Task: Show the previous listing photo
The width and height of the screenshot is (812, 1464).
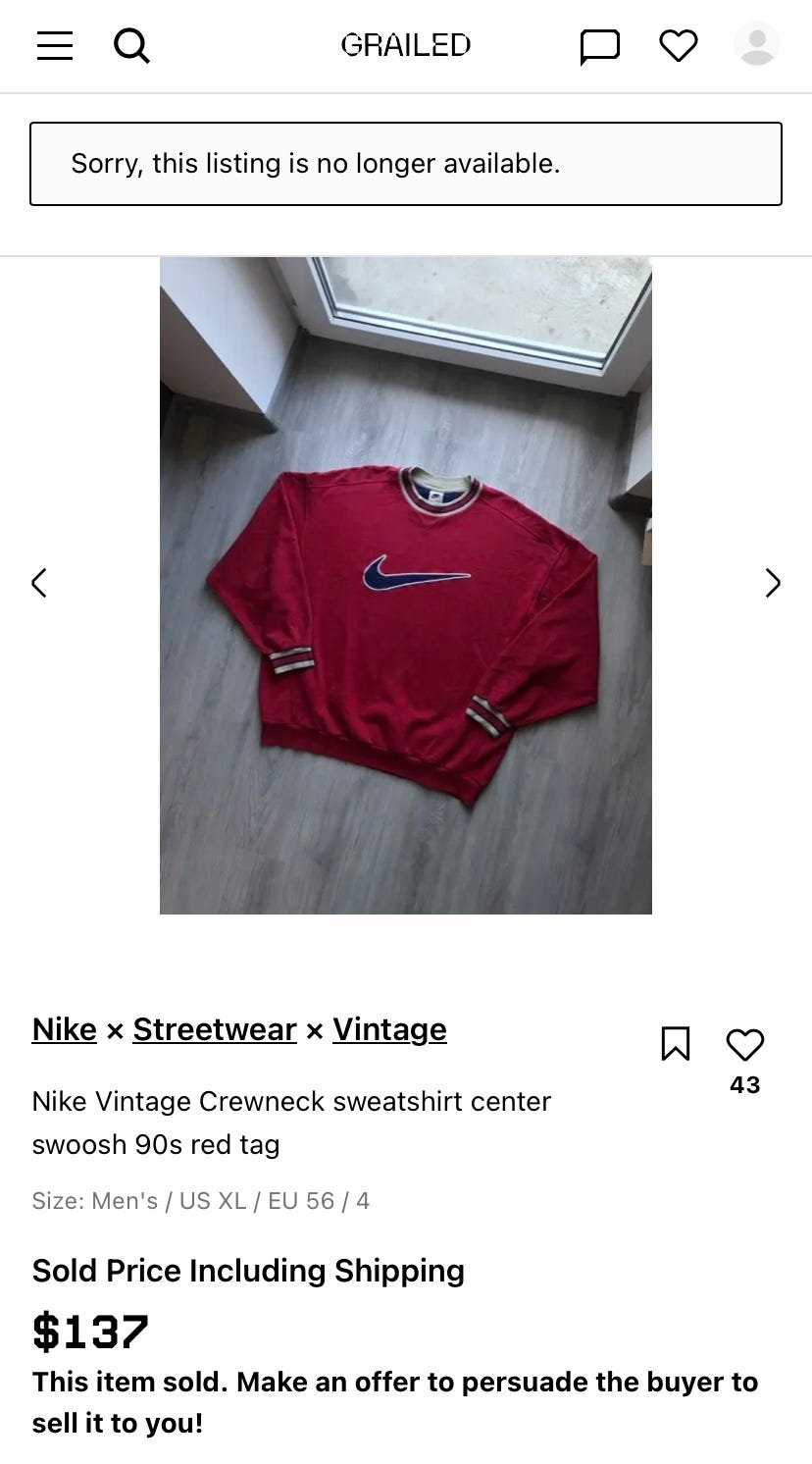Action: coord(39,583)
